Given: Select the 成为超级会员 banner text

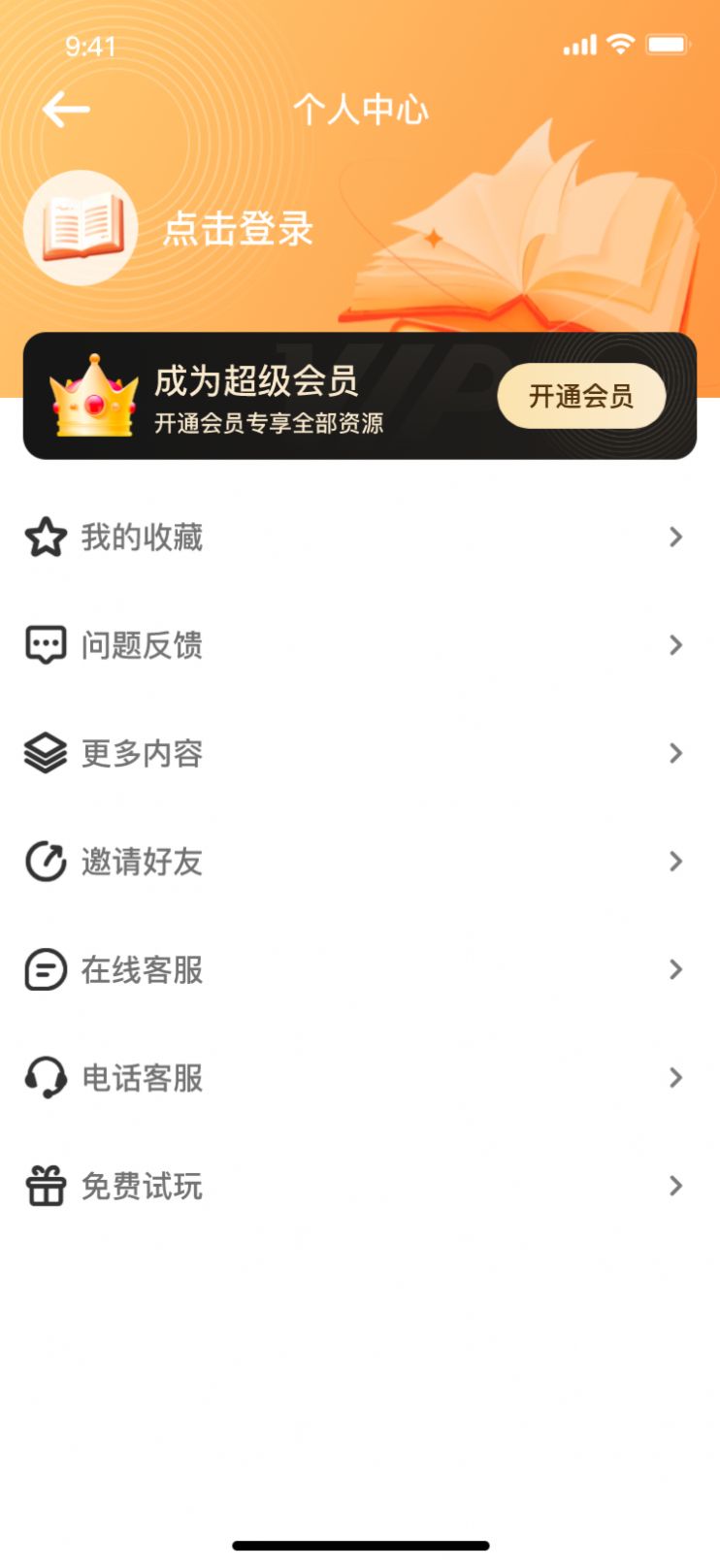Looking at the screenshot, I should (255, 382).
